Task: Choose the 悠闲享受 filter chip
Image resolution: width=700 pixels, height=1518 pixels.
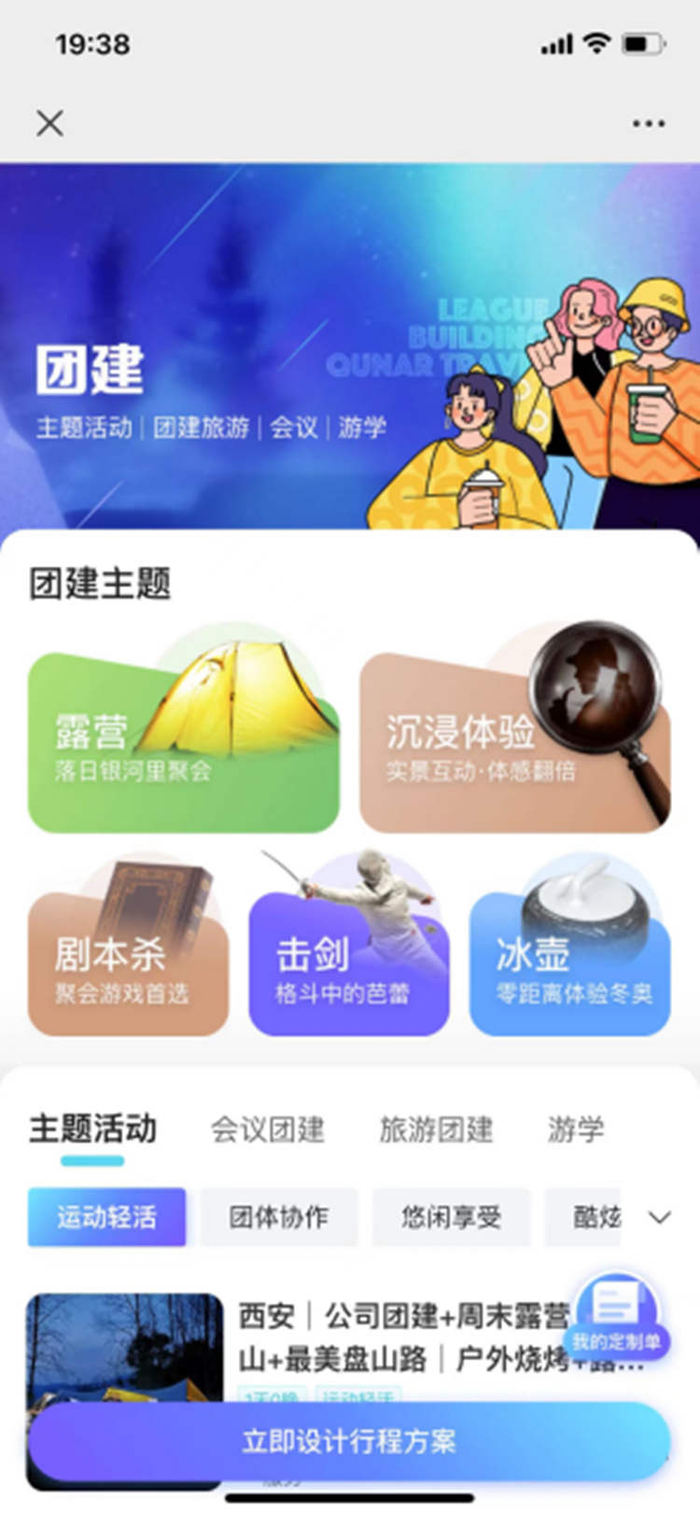Action: point(451,1217)
